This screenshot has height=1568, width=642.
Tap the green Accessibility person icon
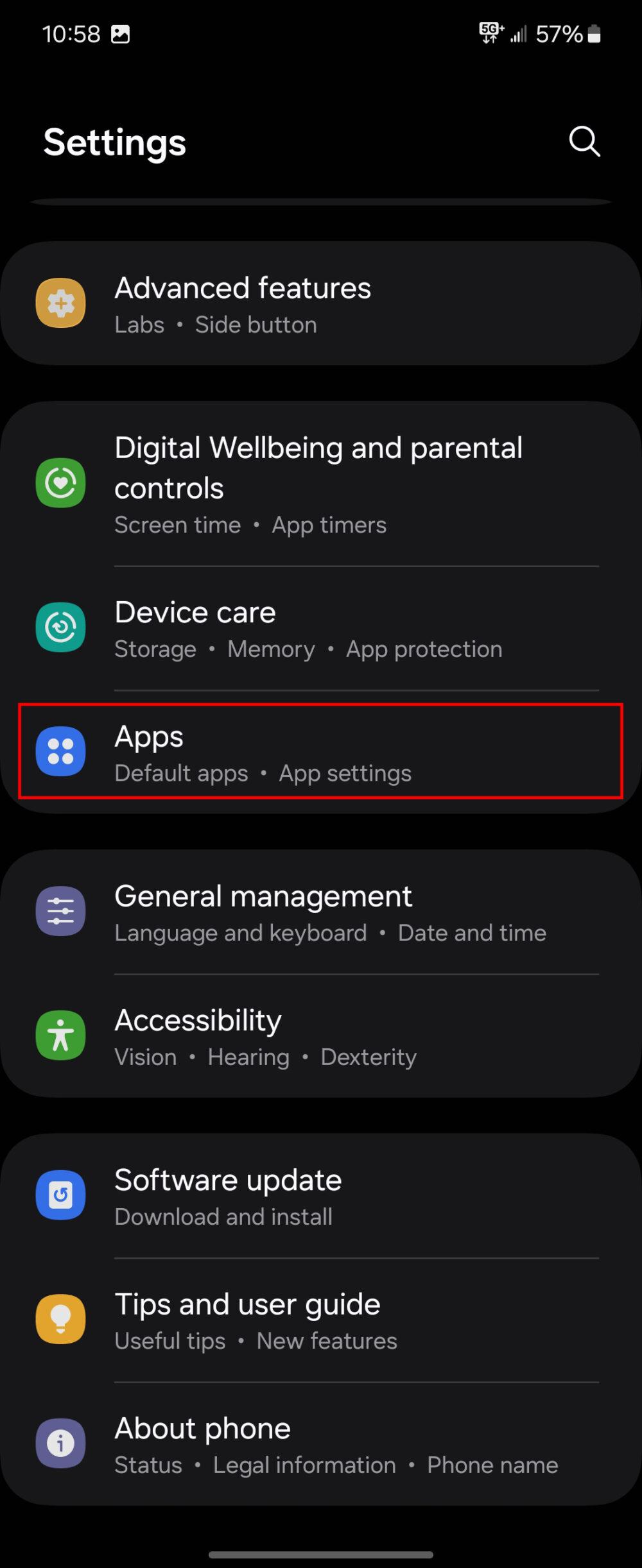click(60, 1035)
